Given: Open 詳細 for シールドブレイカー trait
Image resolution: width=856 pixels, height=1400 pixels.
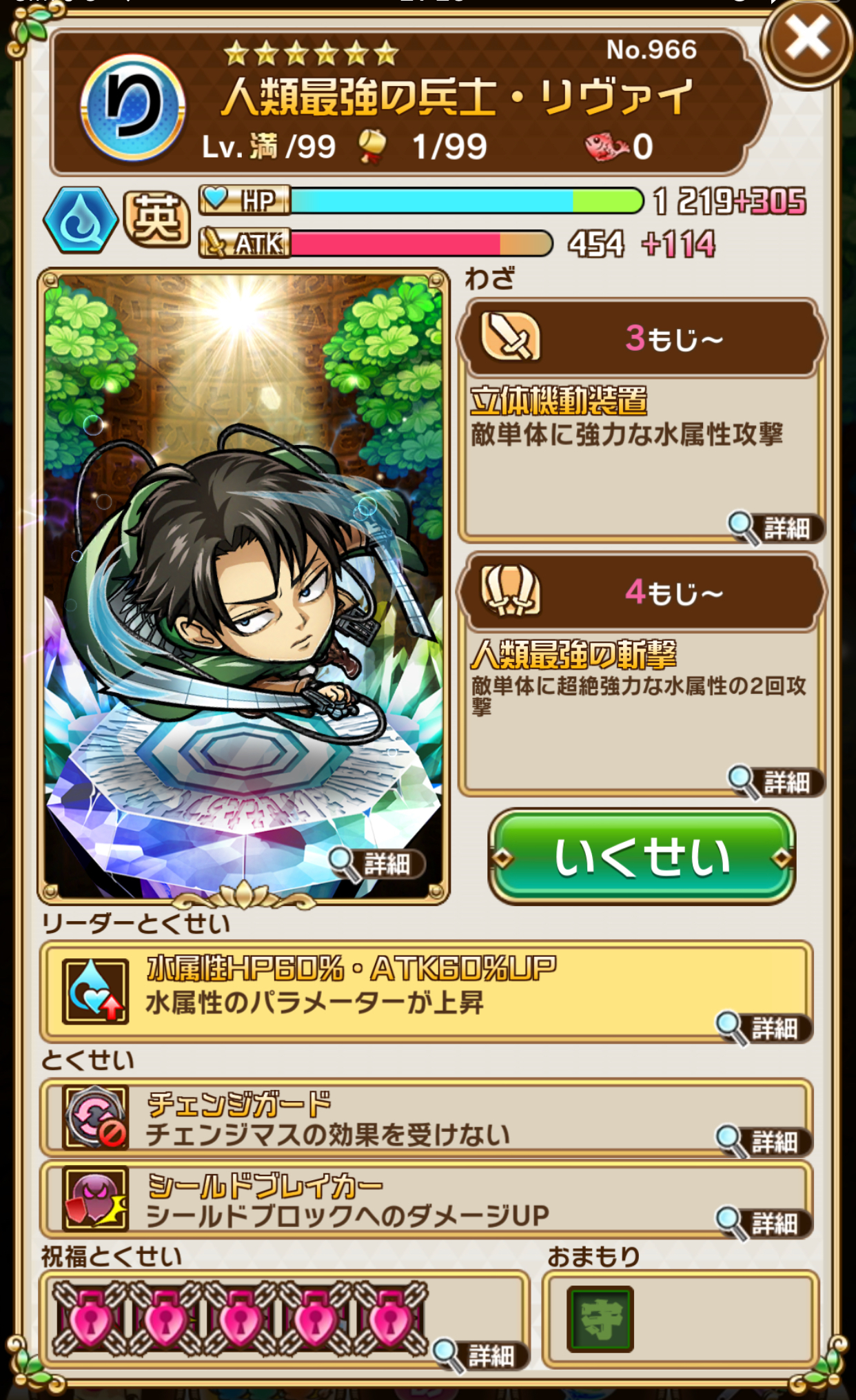Looking at the screenshot, I should (x=764, y=1224).
